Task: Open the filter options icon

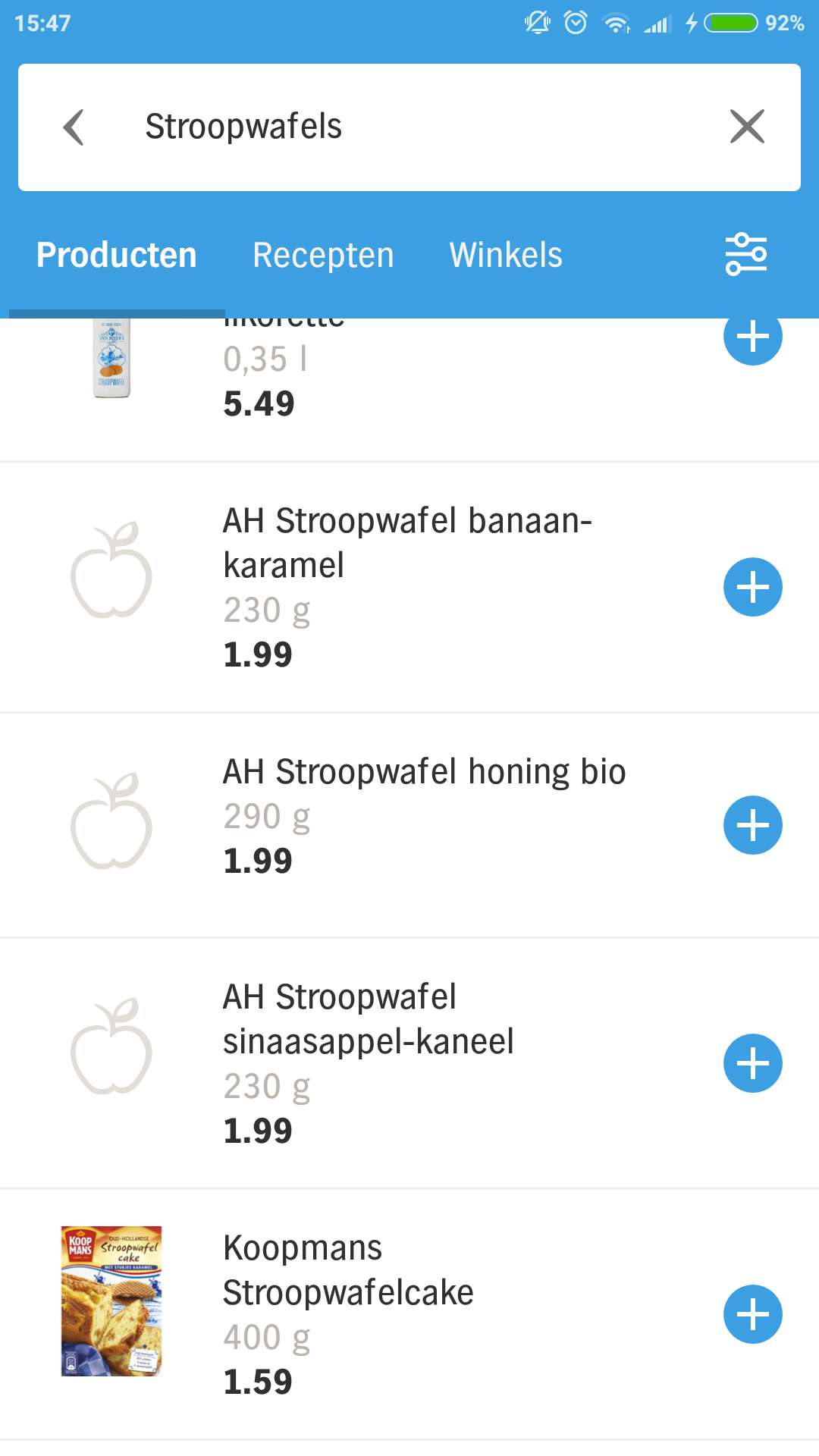Action: point(746,255)
